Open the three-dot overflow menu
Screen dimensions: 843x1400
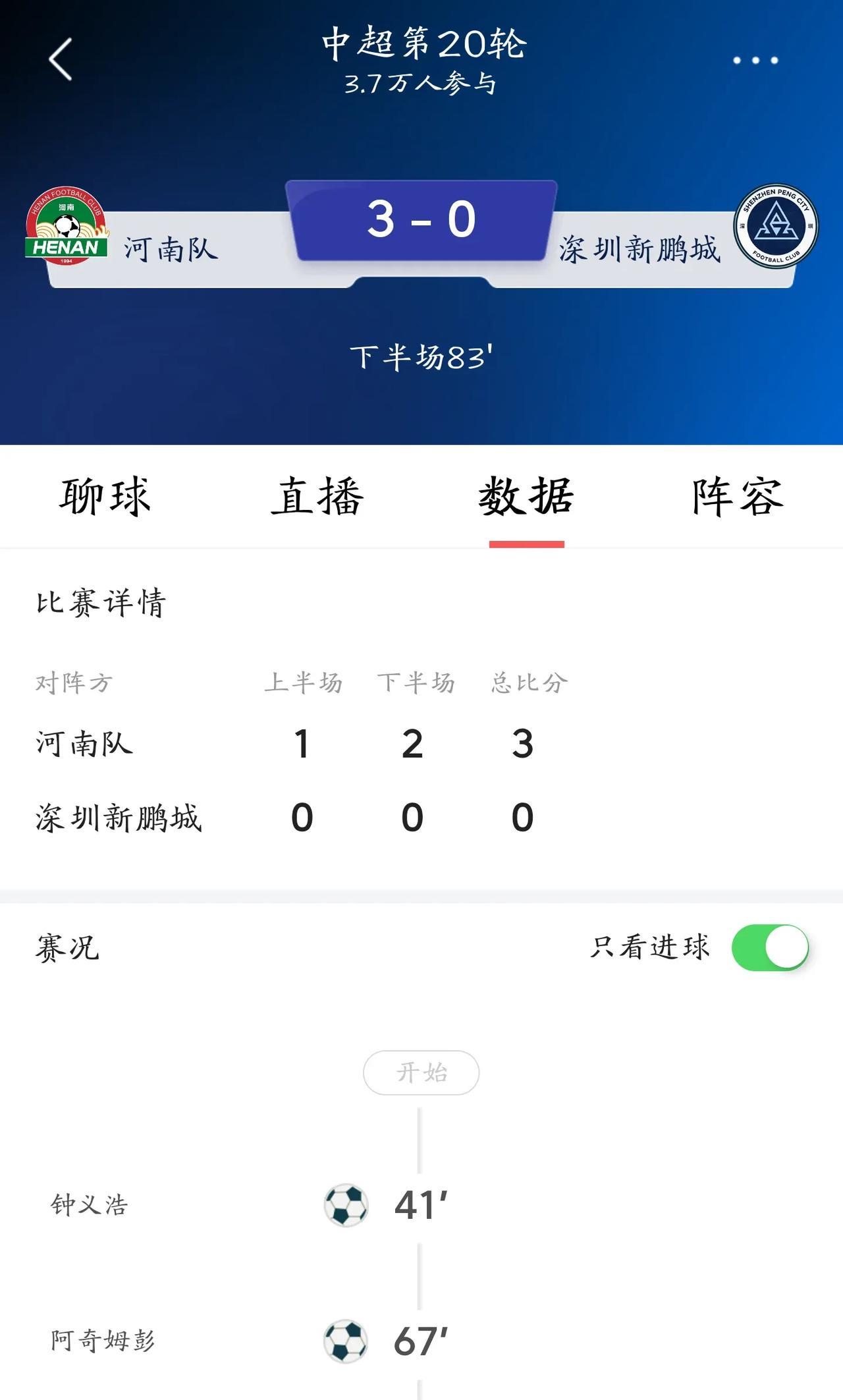click(x=755, y=60)
